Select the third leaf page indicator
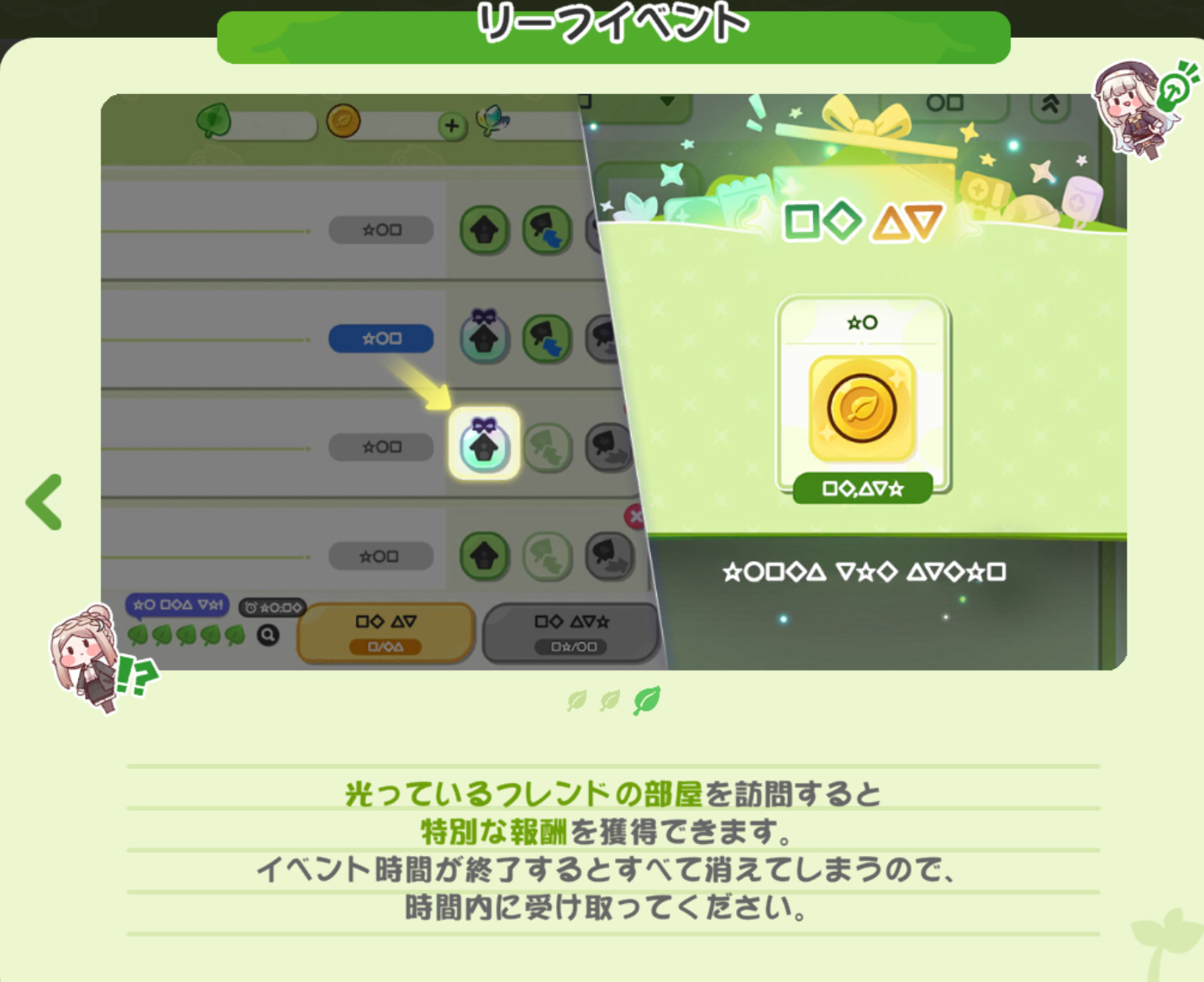The image size is (1204, 982). pos(647,700)
